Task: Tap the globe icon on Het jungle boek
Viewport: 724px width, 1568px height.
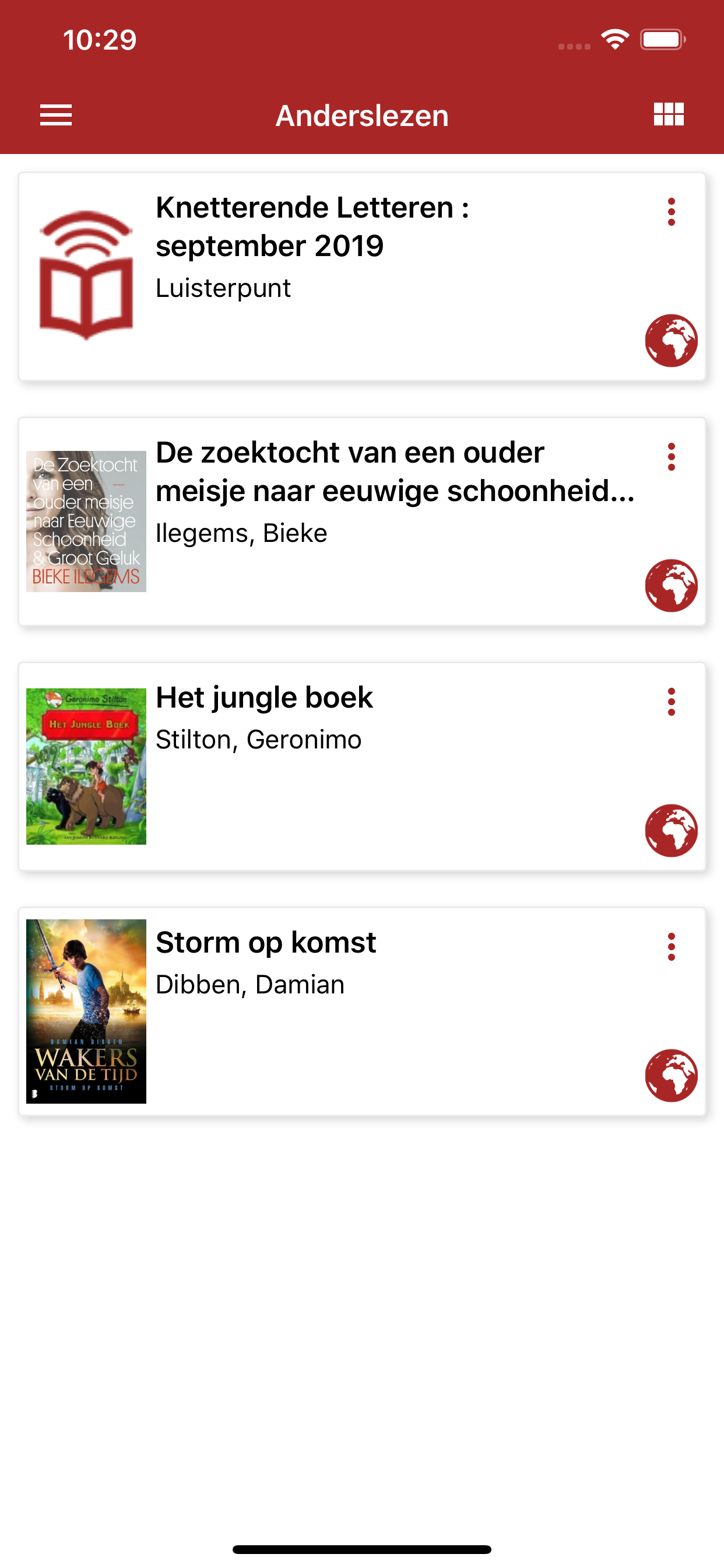Action: click(671, 830)
